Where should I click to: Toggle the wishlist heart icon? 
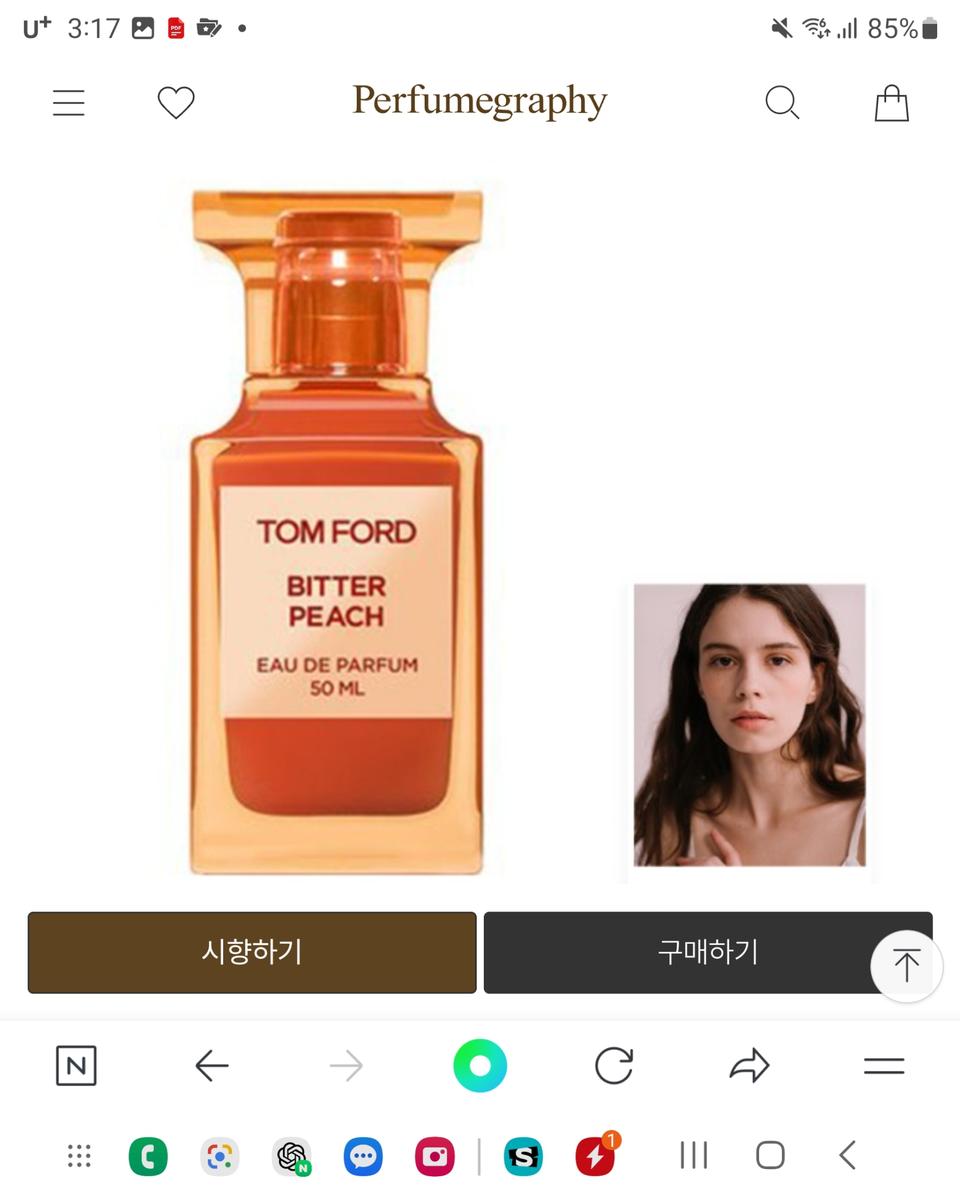point(176,102)
